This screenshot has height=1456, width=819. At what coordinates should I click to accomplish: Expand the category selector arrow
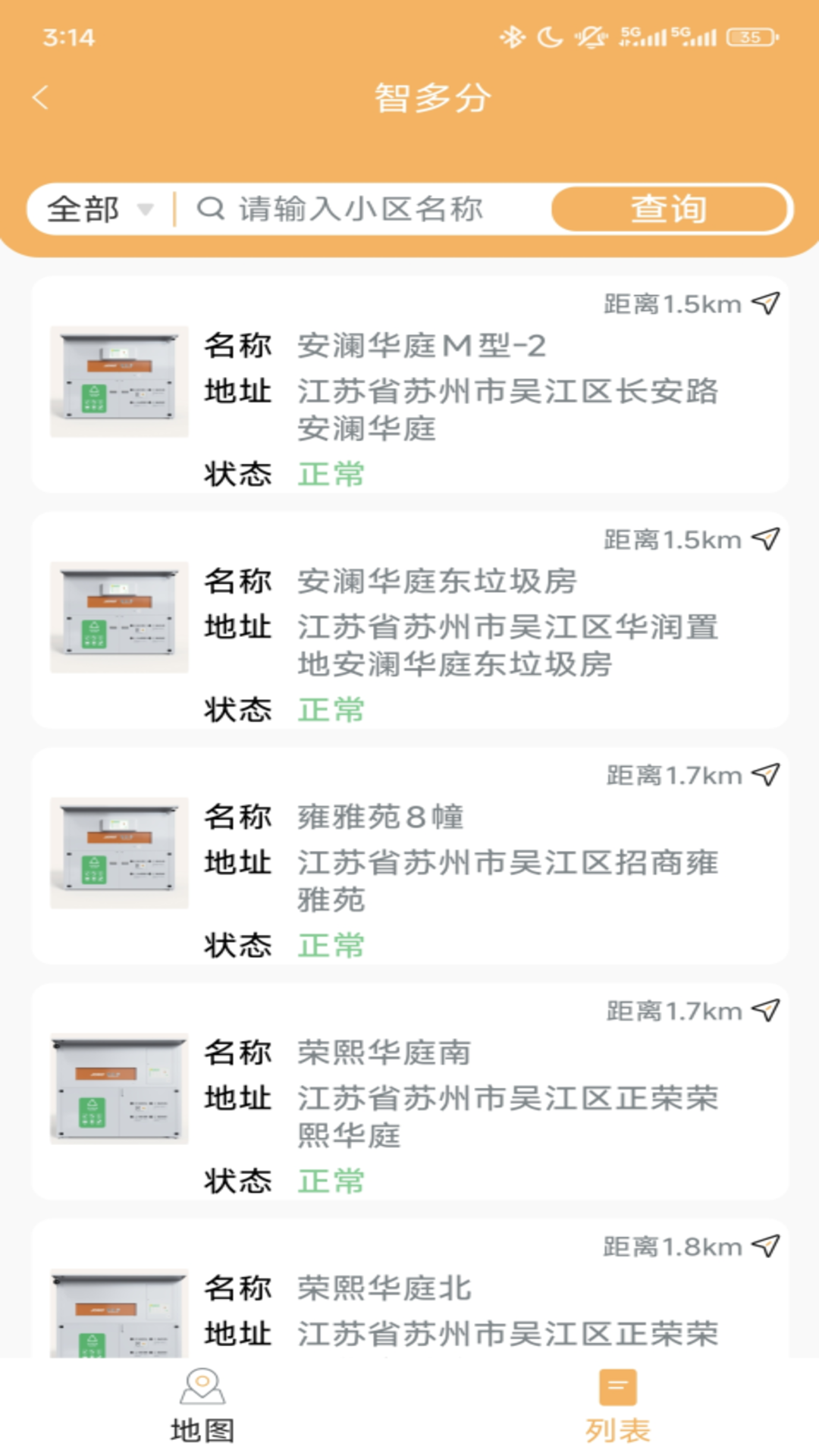point(146,211)
